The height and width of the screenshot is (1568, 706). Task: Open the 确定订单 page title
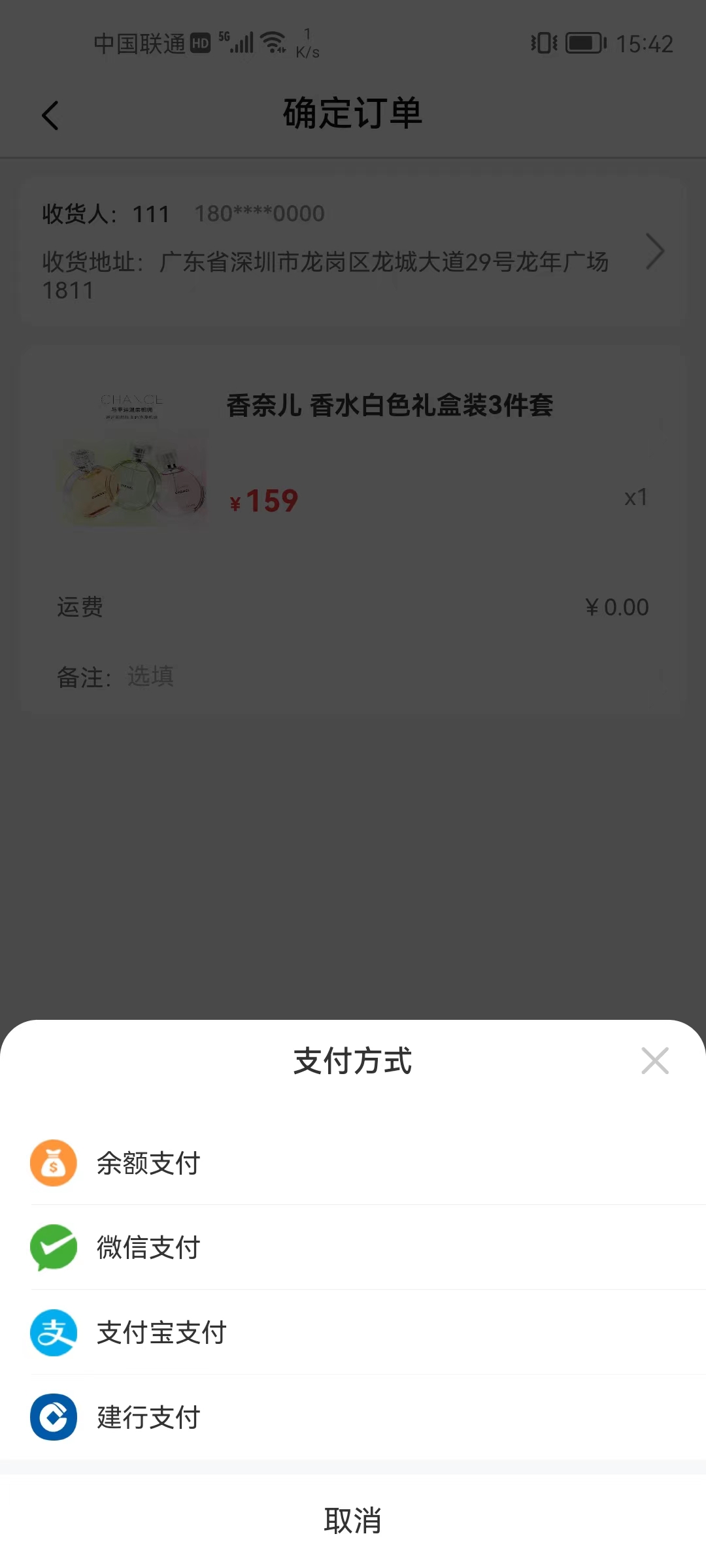click(x=353, y=114)
